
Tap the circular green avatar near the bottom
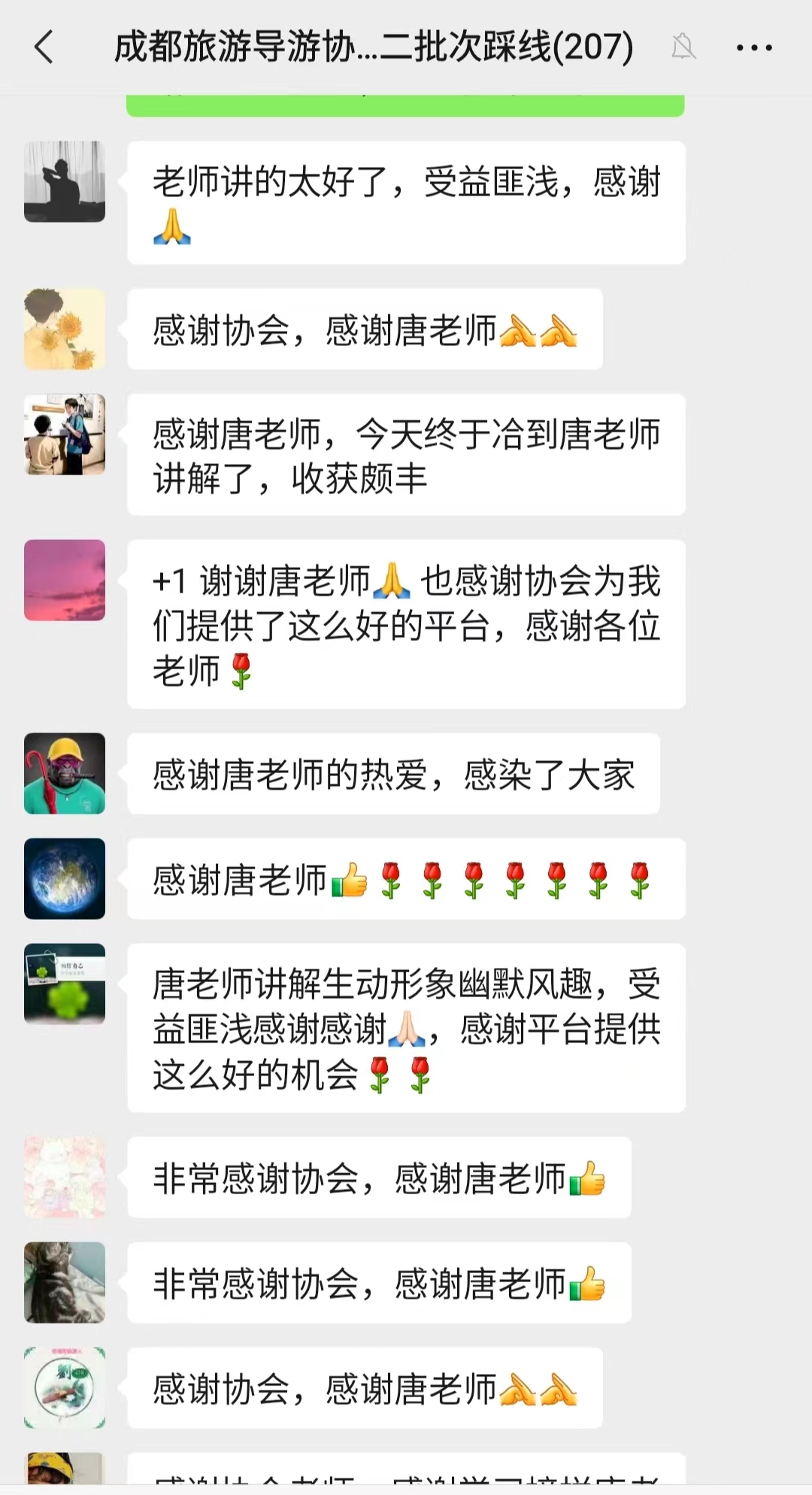65,1388
